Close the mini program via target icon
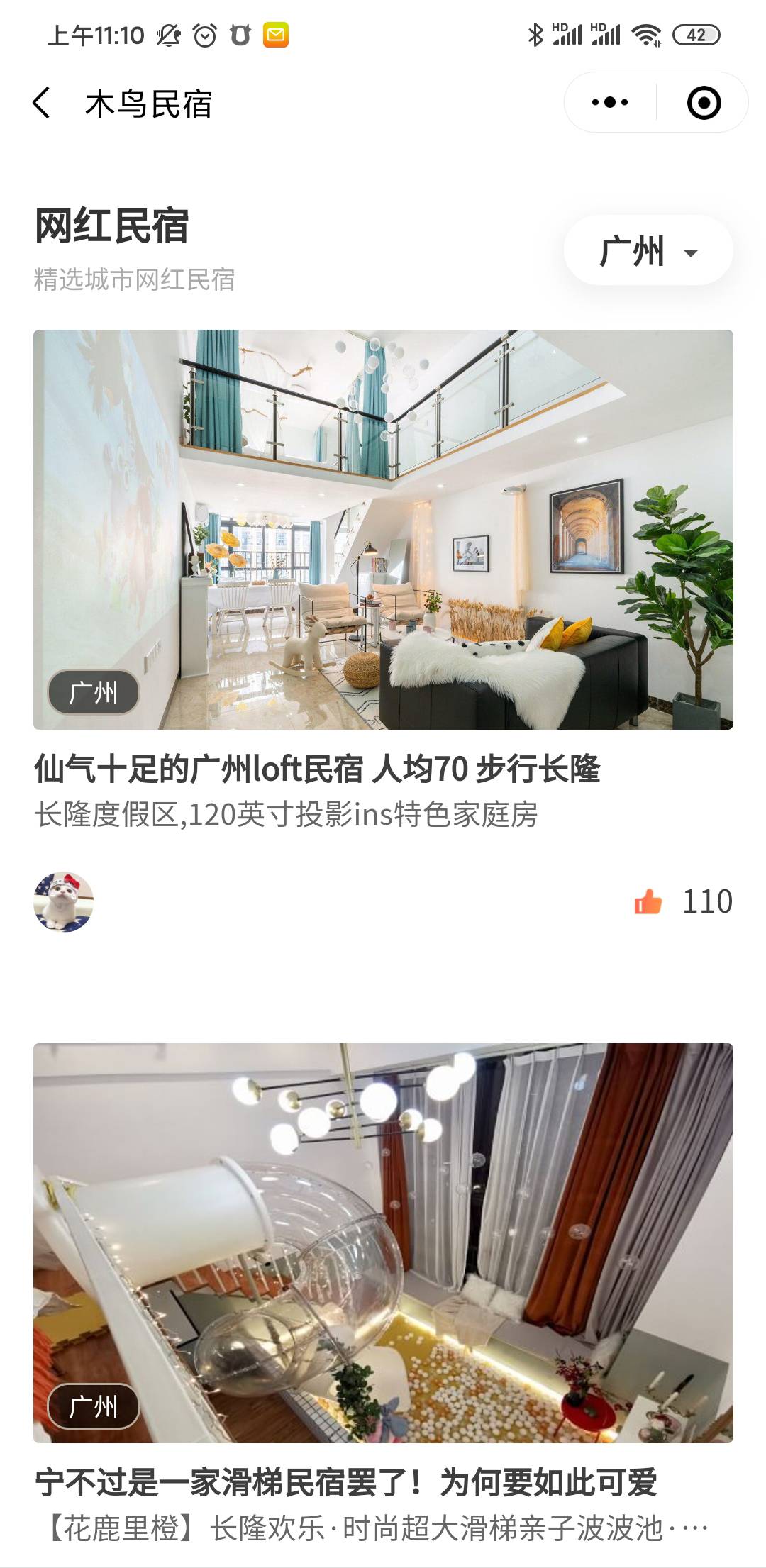The image size is (766, 1568). tap(704, 103)
